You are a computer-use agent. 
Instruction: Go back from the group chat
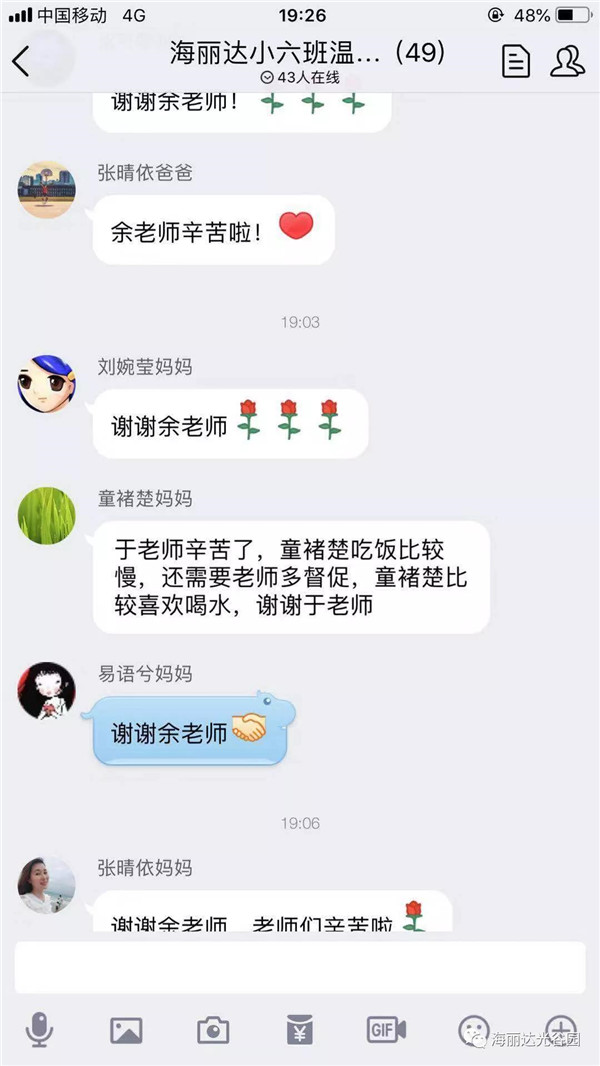click(x=22, y=61)
